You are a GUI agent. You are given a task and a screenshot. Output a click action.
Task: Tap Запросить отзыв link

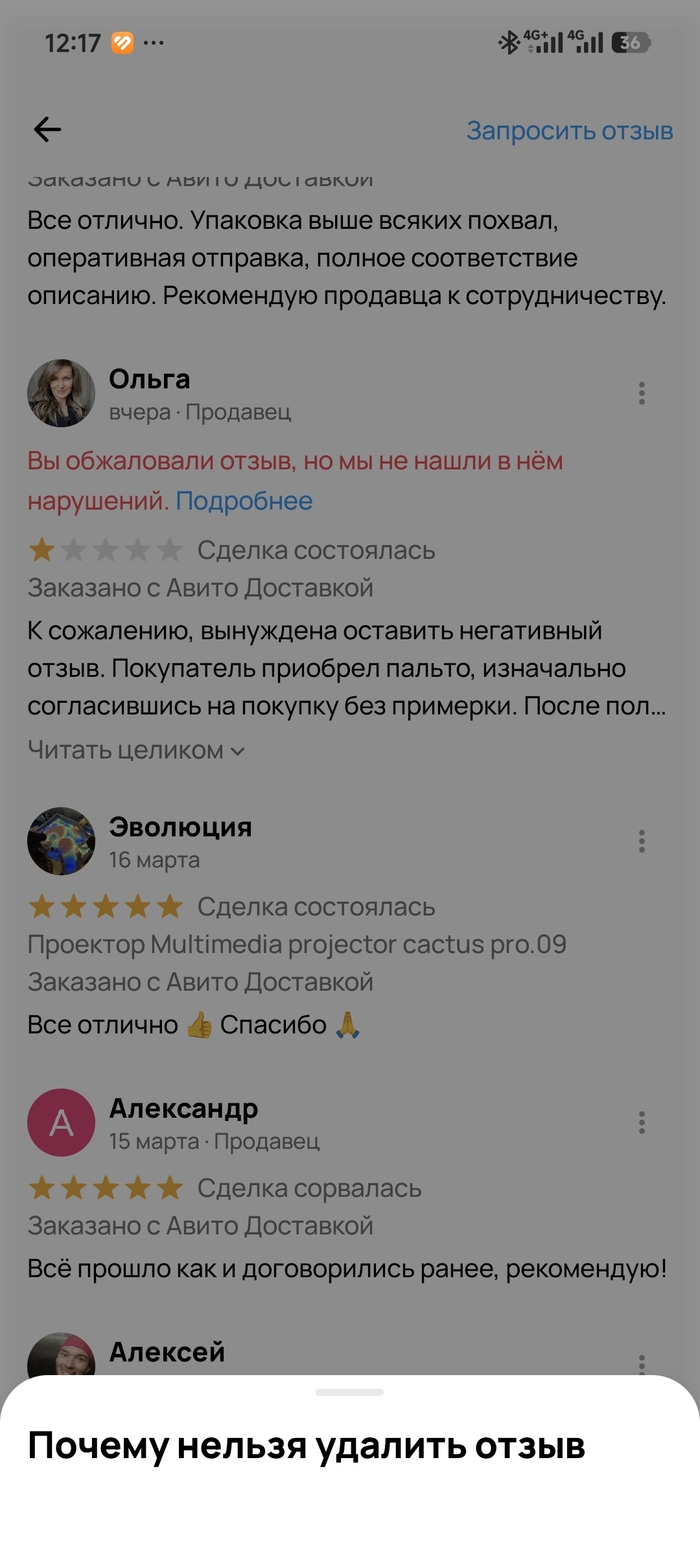click(x=569, y=131)
